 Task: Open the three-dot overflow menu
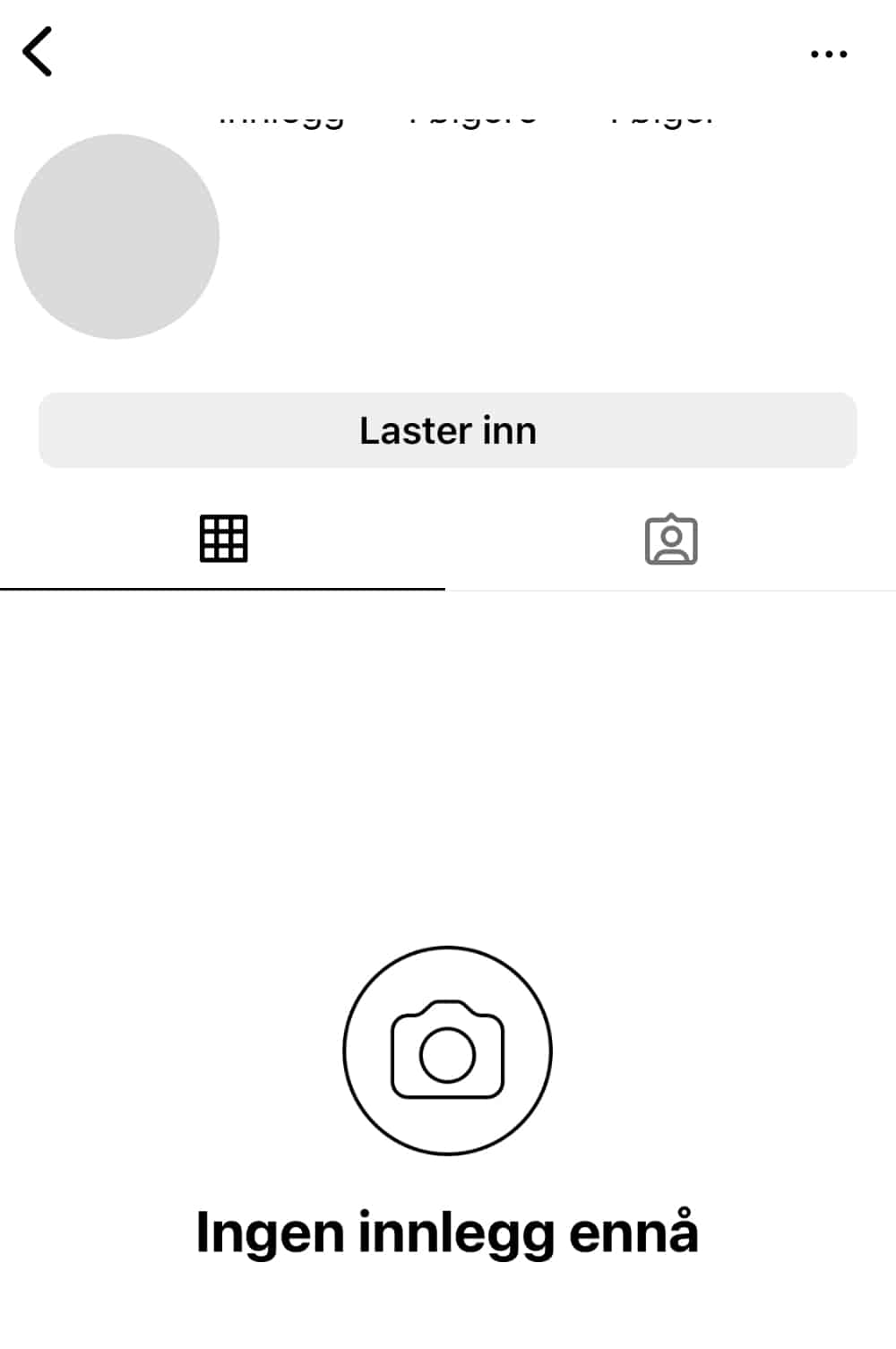click(x=828, y=54)
